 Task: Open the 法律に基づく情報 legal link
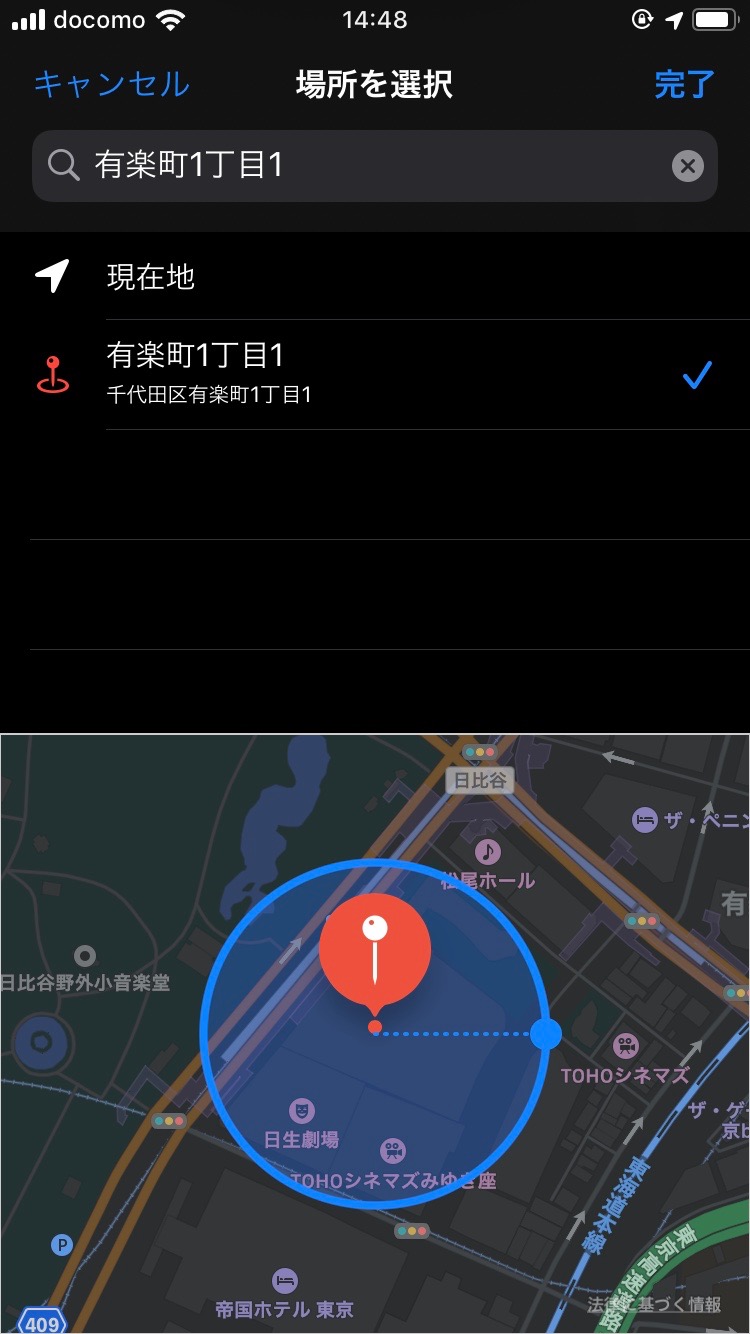coord(654,1304)
